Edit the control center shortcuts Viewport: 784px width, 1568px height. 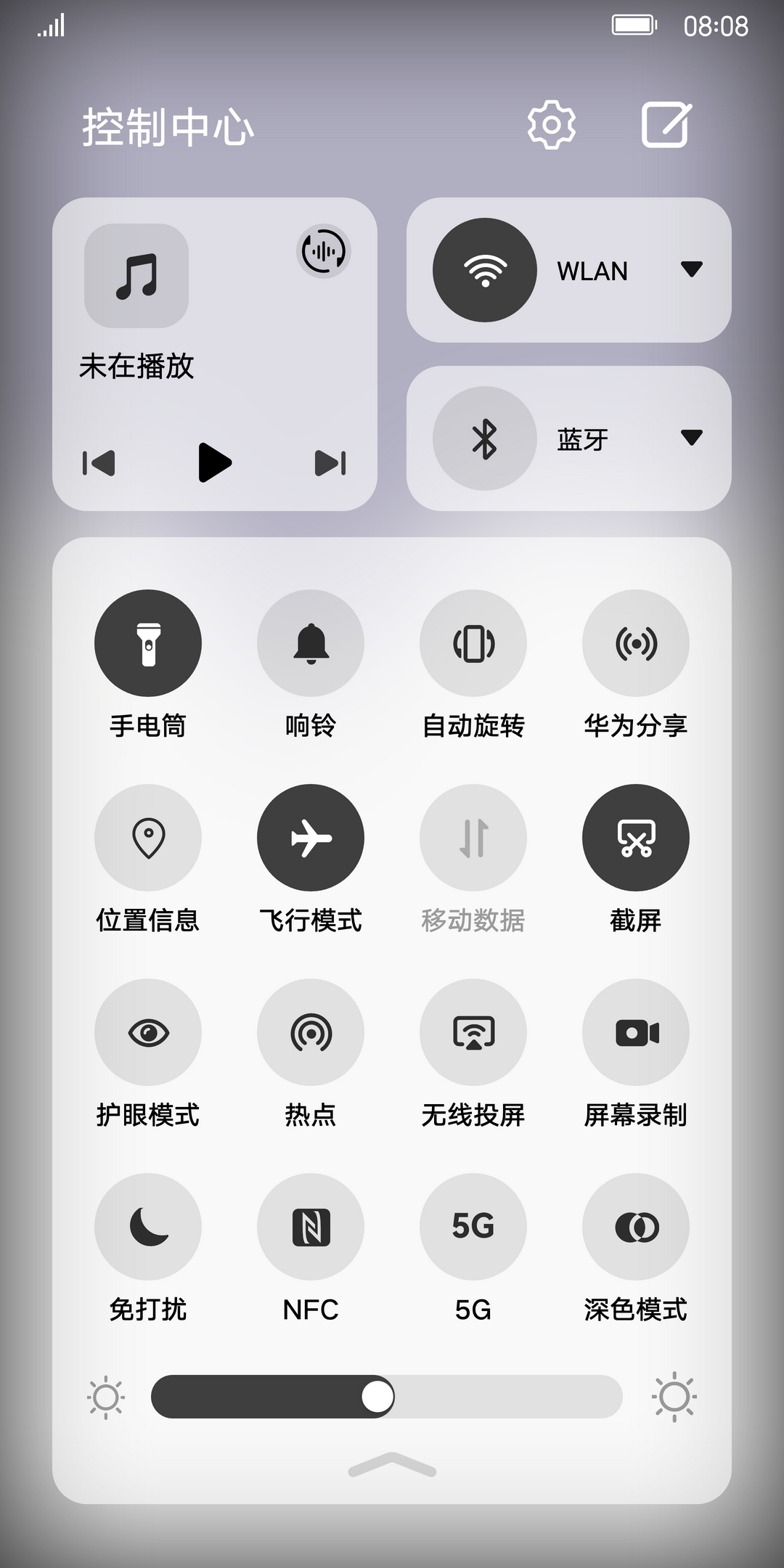pos(666,125)
